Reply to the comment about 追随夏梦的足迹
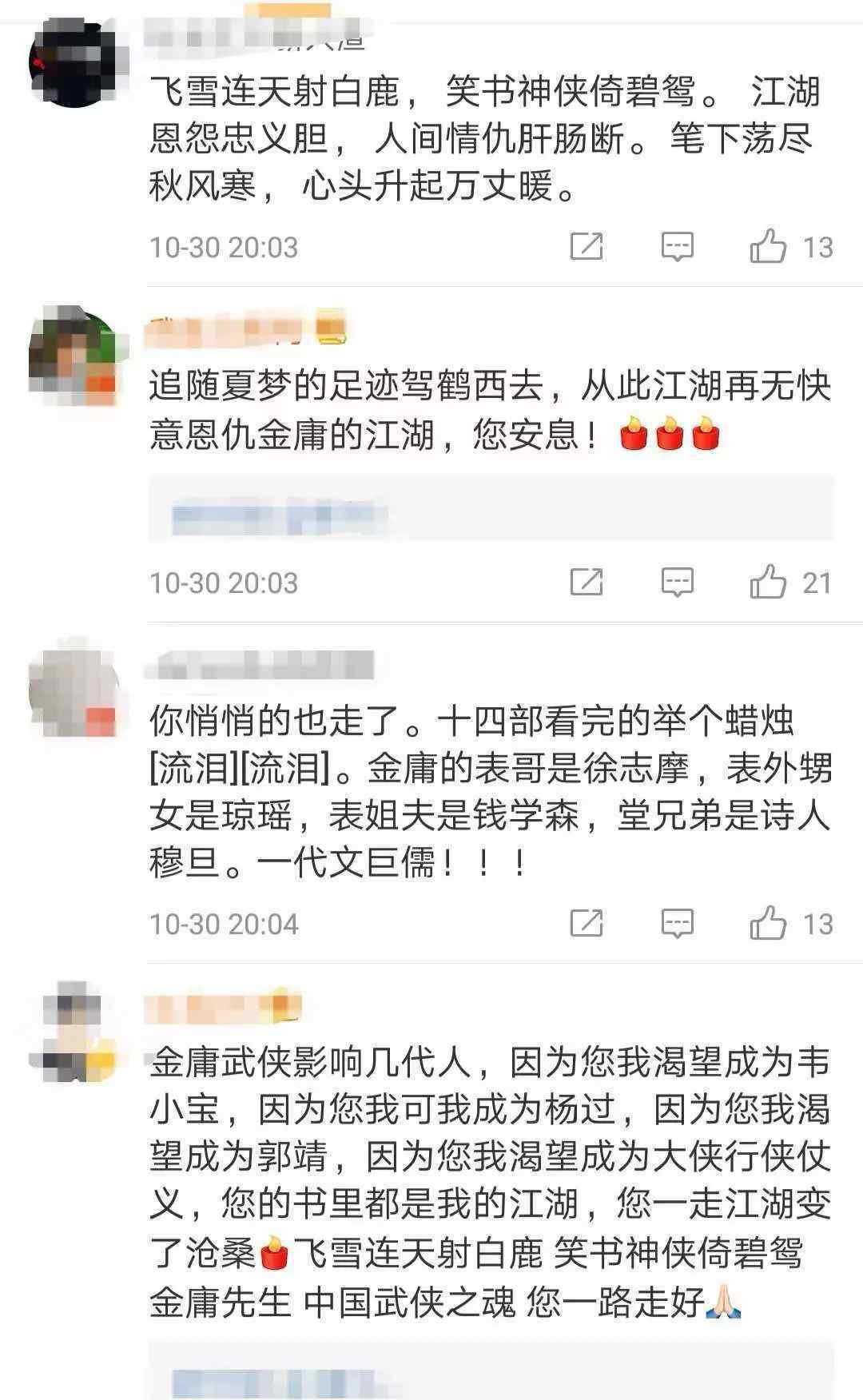Image resolution: width=863 pixels, height=1400 pixels. [677, 583]
